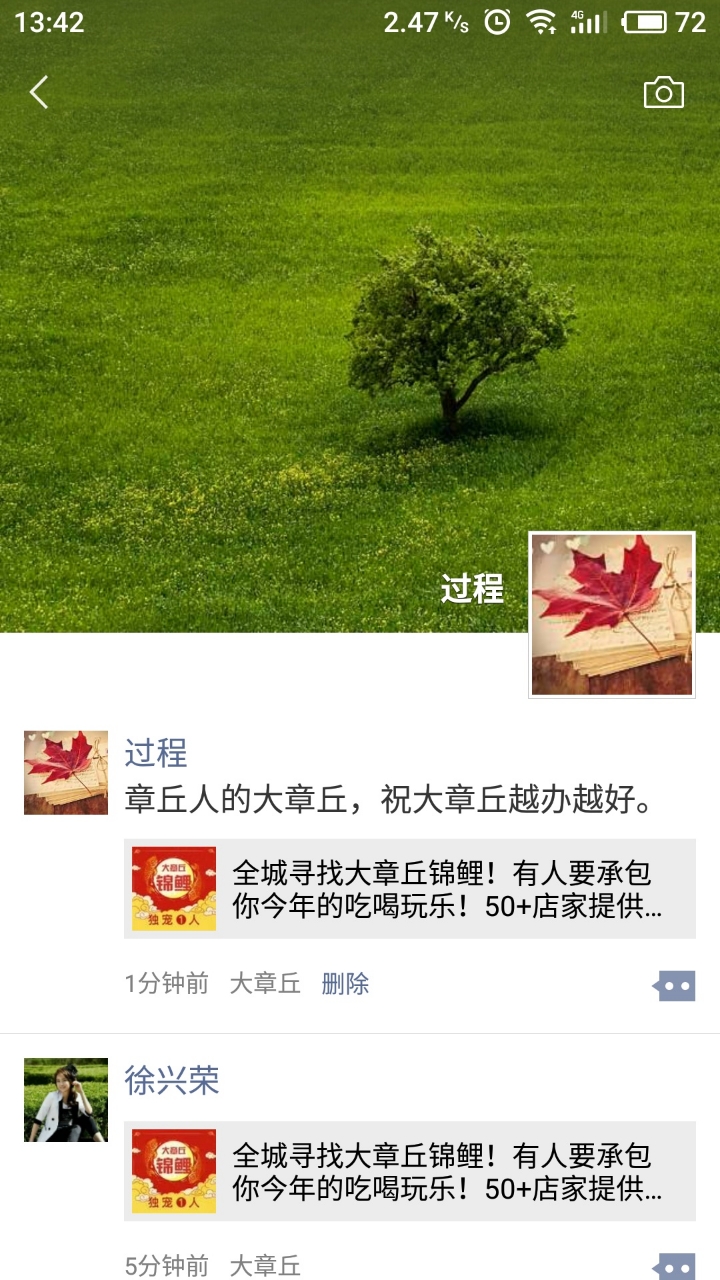
Task: Open the shared 锦鲤 article in 过程's post
Action: [x=410, y=888]
